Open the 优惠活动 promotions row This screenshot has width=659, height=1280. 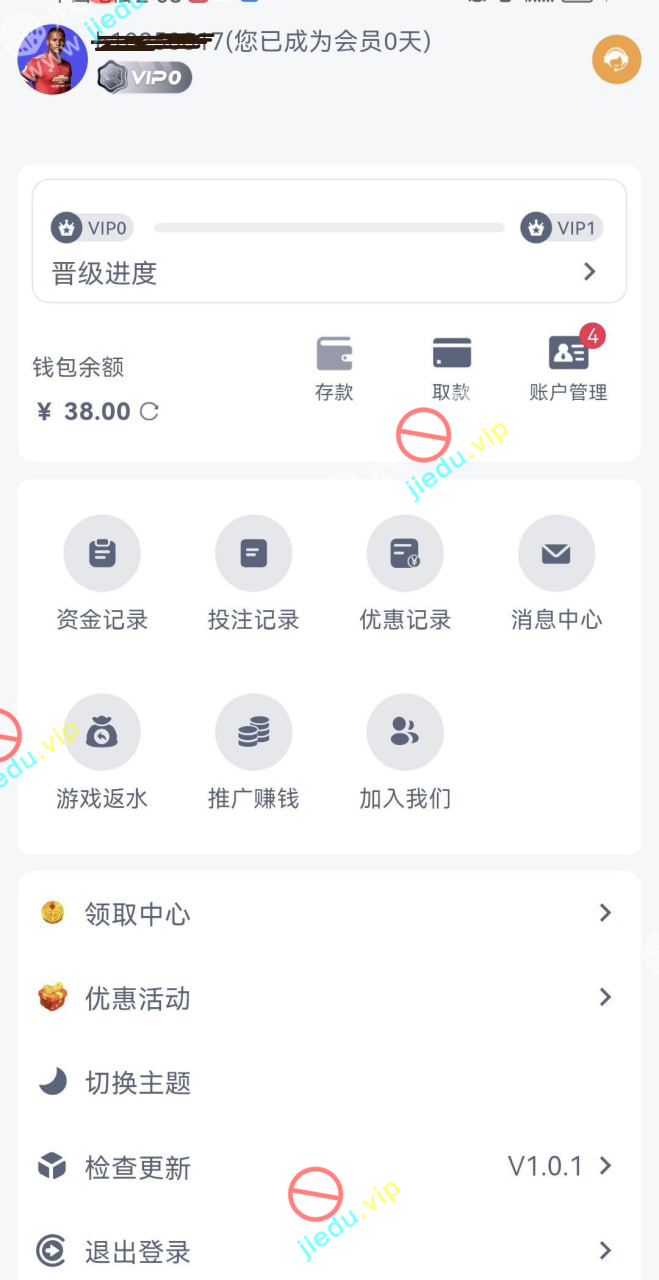pos(329,998)
